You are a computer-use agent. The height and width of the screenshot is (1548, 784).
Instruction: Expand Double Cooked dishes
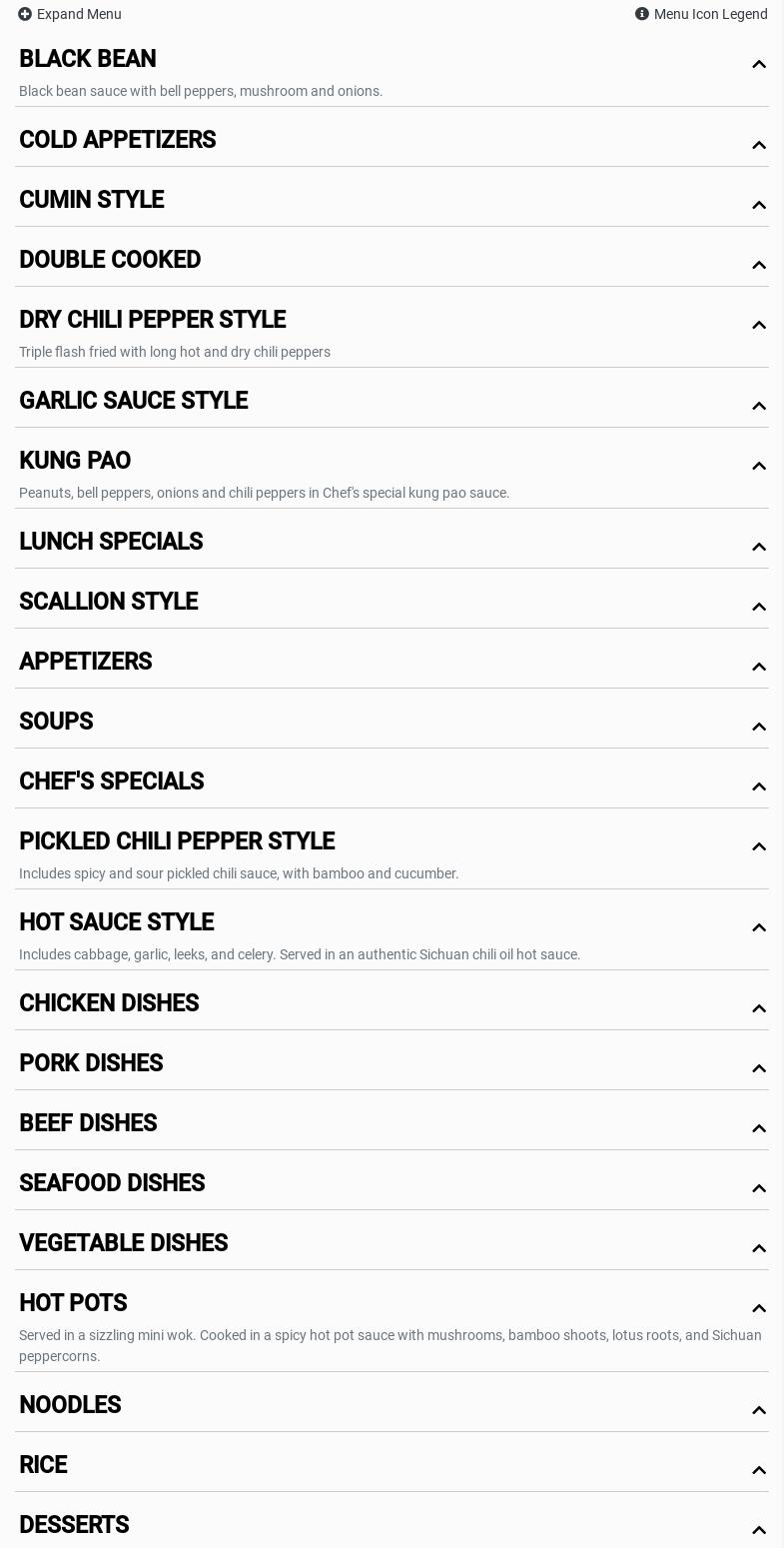pyautogui.click(x=110, y=261)
